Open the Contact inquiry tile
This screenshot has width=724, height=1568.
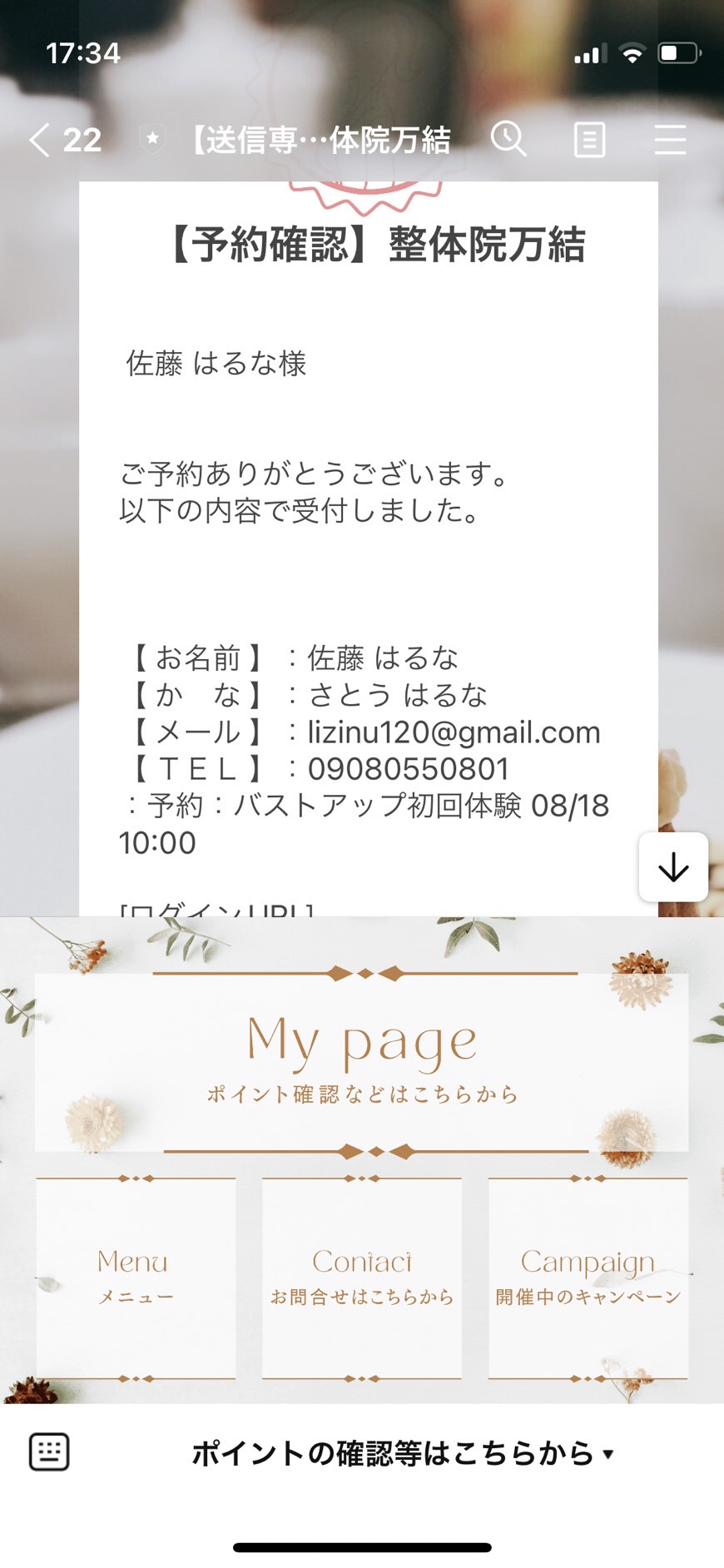pos(362,1278)
